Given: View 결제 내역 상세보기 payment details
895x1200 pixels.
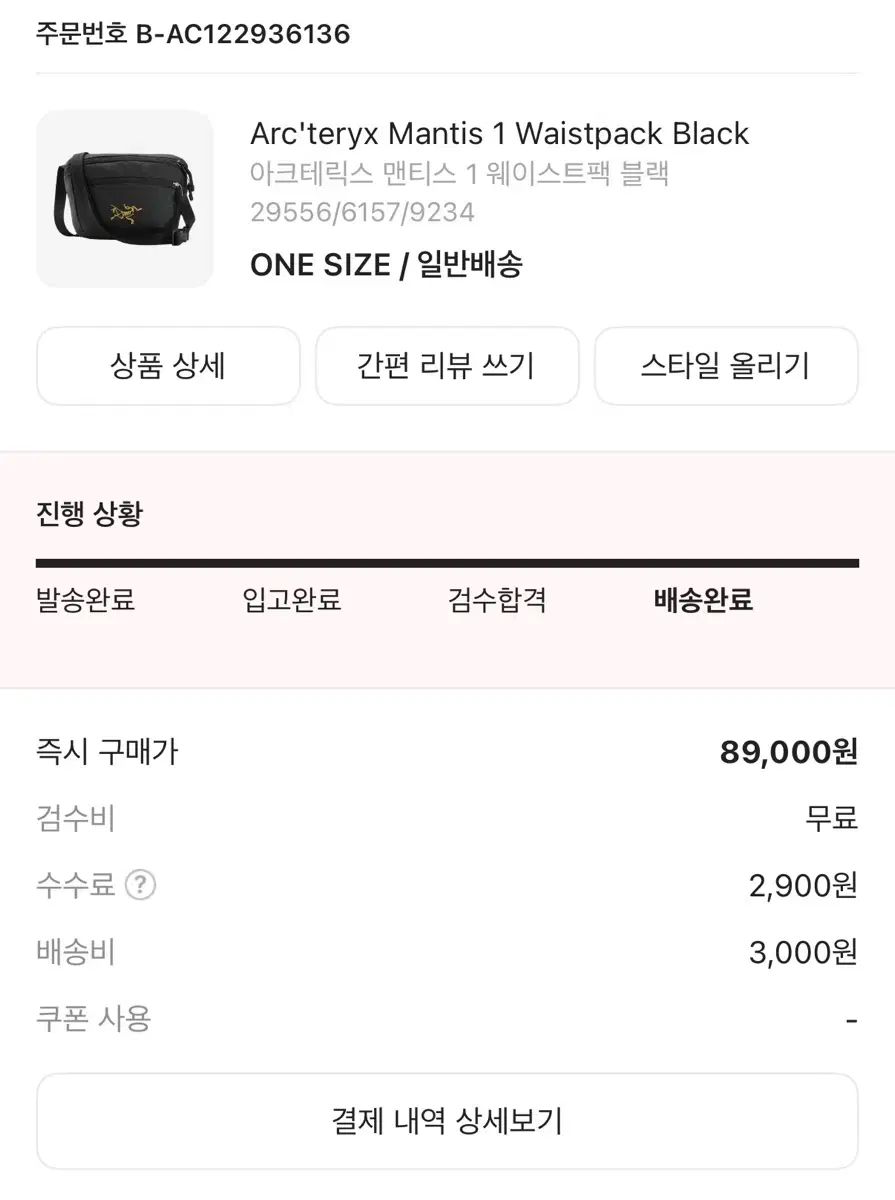Looking at the screenshot, I should tap(447, 1121).
